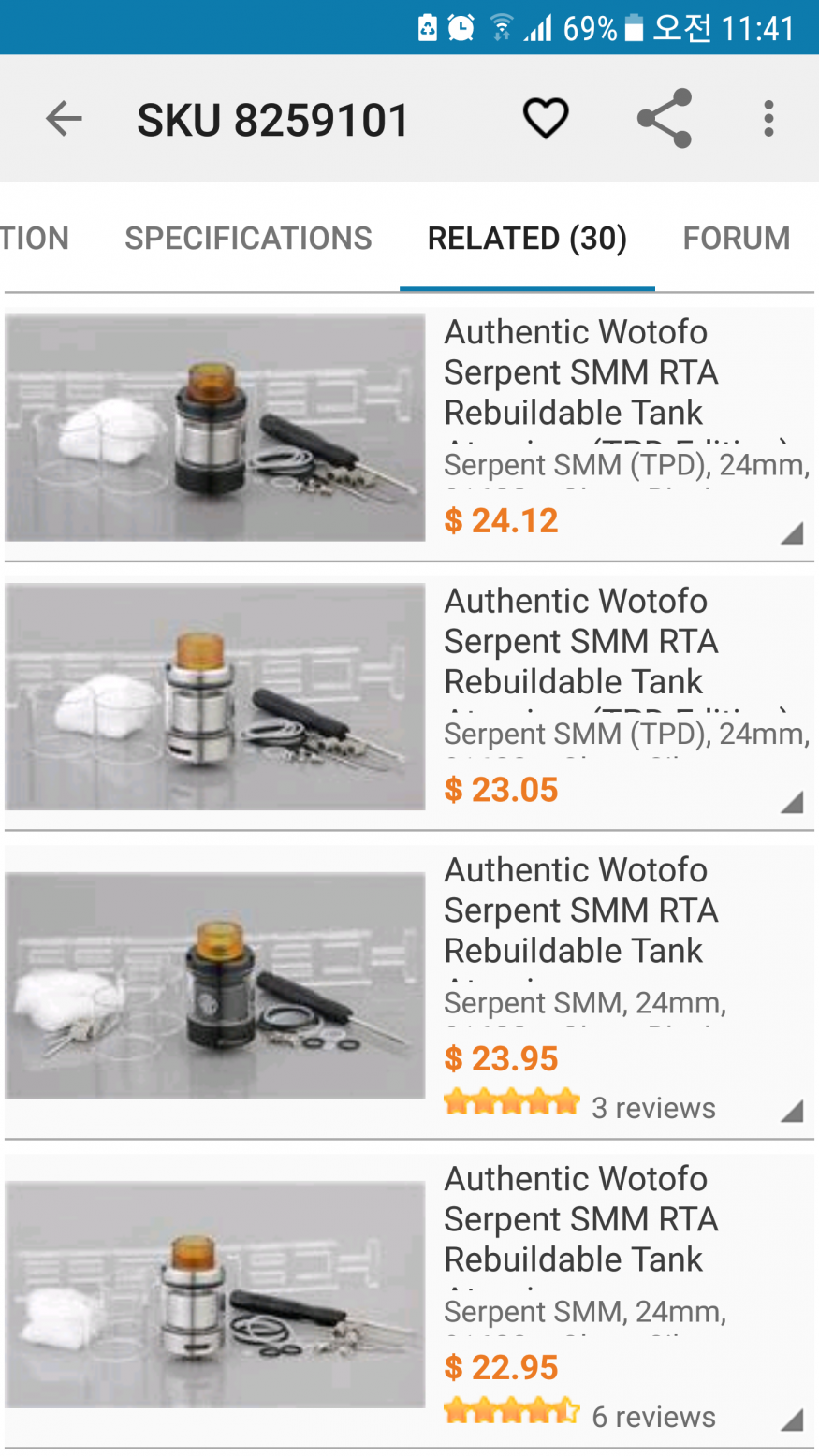Add this SKU to favorites with the heart
The image size is (819, 1456).
pos(546,119)
